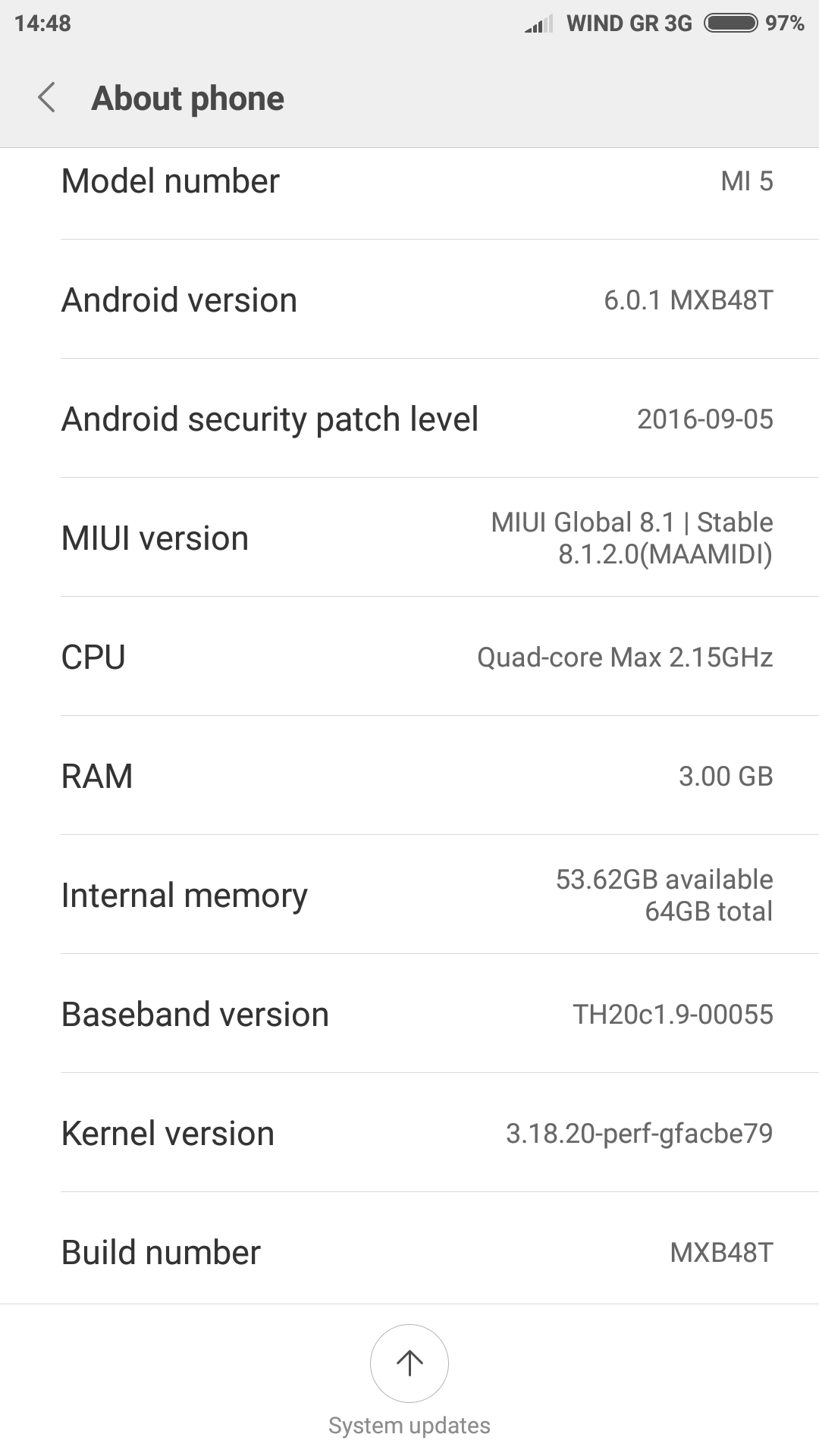The width and height of the screenshot is (819, 1456).
Task: Tap the Baseband version row
Action: pos(409,1015)
